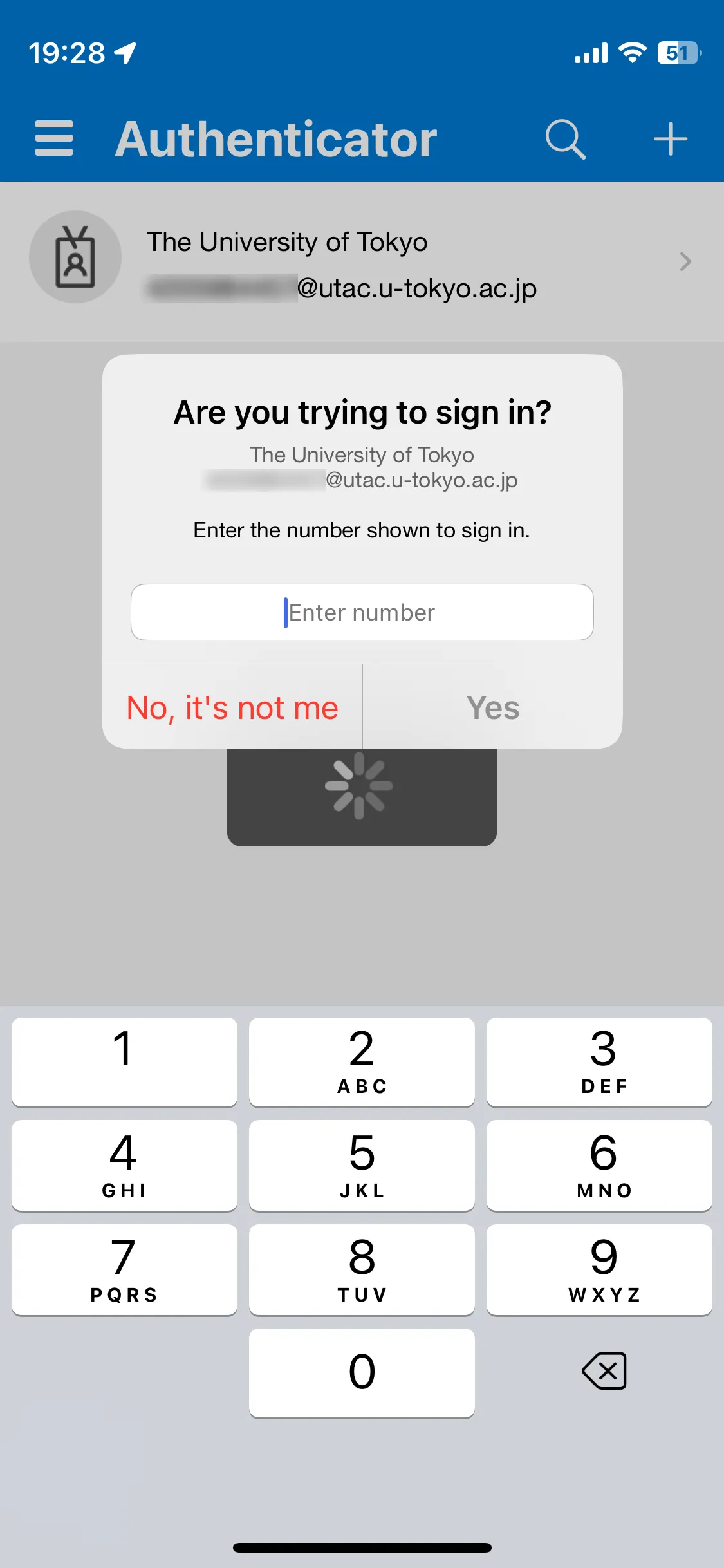Confirm sign-in with Yes
This screenshot has height=1568, width=724.
(493, 707)
